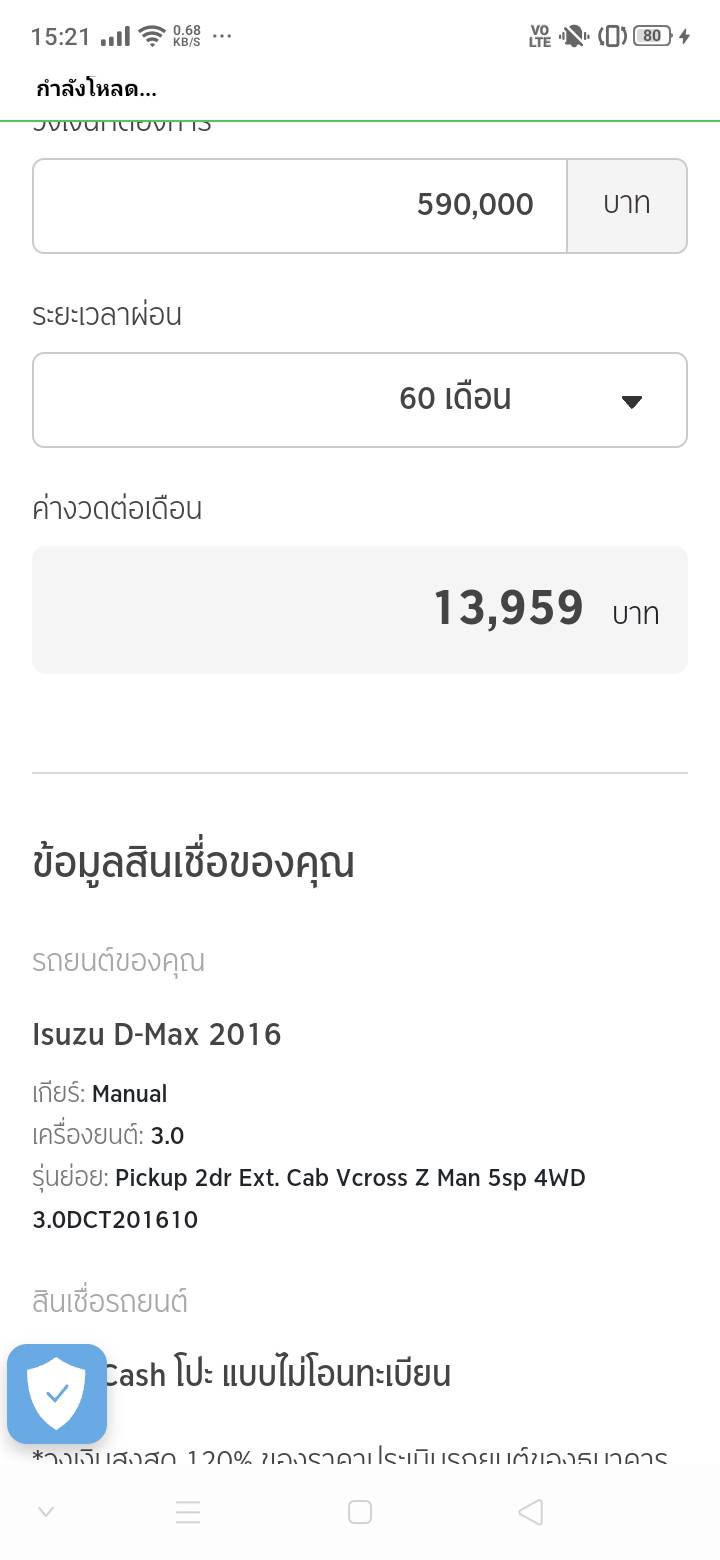Go back with the system back button
Image resolution: width=720 pixels, height=1560 pixels.
(531, 1512)
